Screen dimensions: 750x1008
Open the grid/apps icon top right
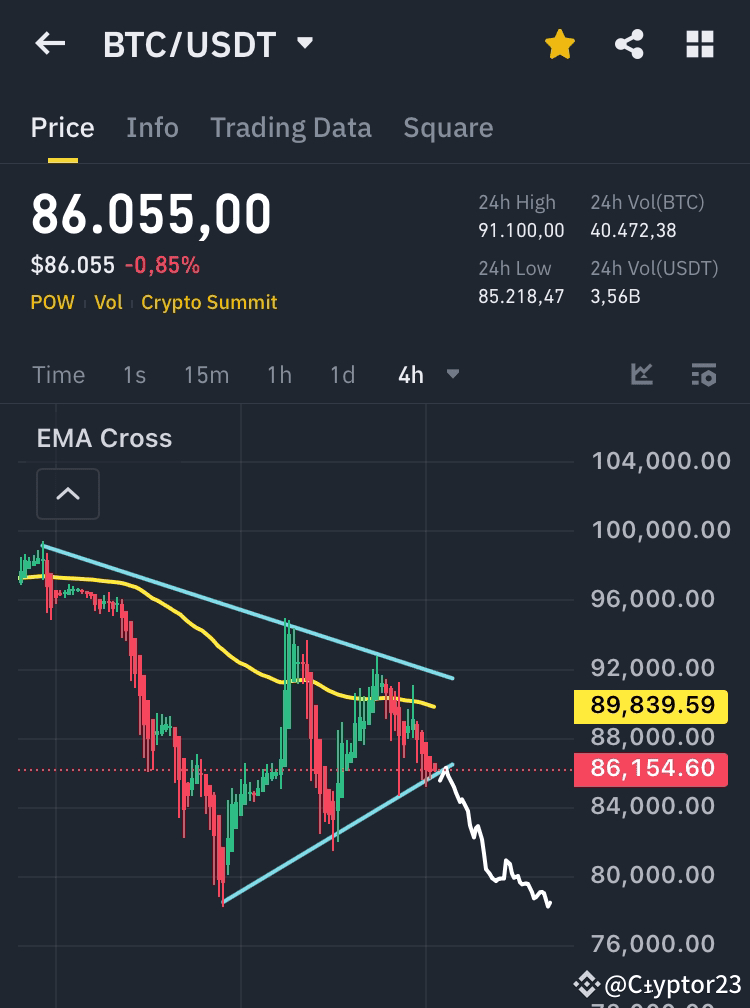[x=699, y=44]
